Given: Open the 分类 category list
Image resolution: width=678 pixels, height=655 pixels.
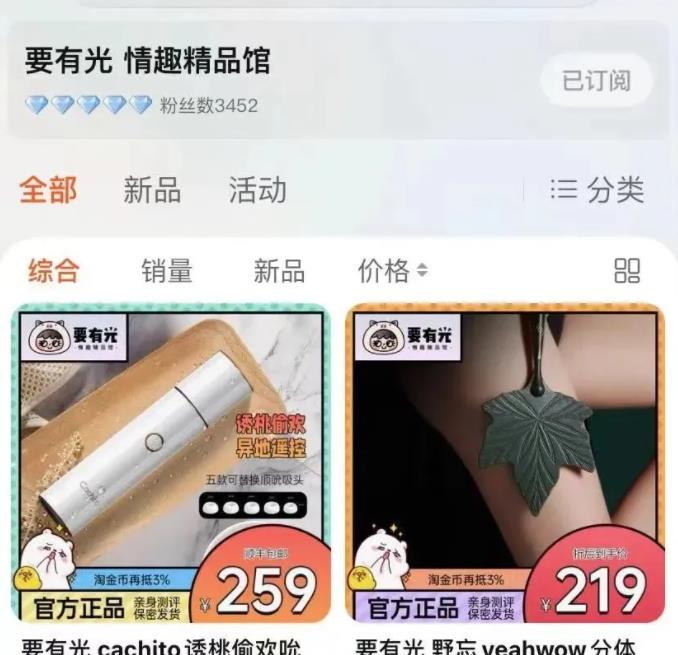Looking at the screenshot, I should pyautogui.click(x=598, y=190).
